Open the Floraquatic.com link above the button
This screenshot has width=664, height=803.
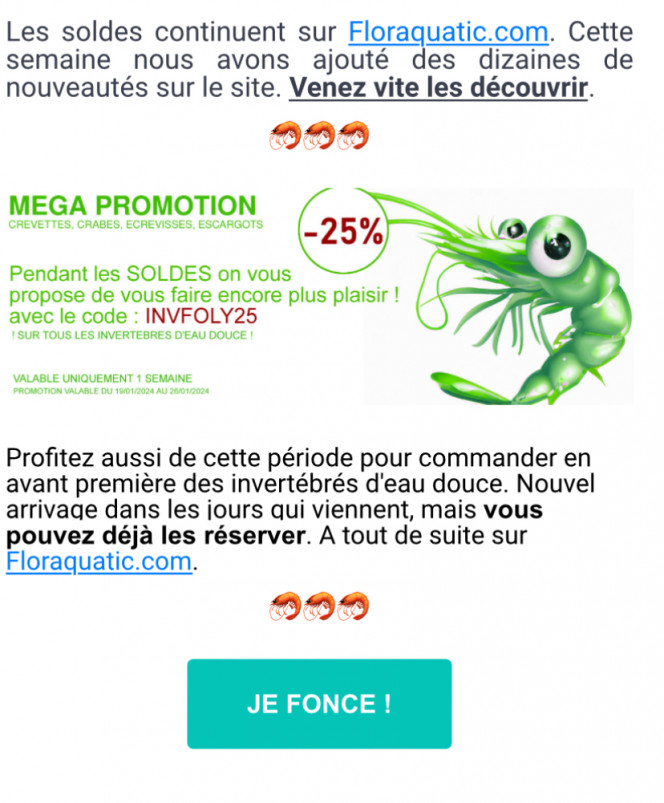pyautogui.click(x=98, y=561)
